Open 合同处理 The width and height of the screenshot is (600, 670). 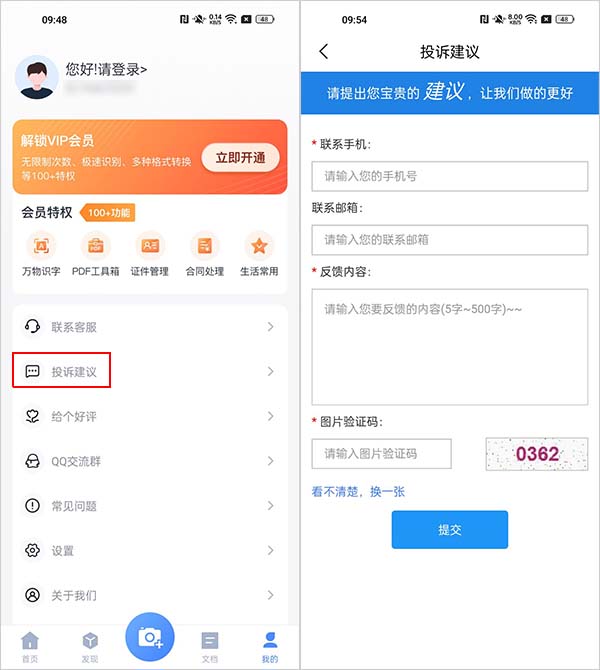point(205,254)
